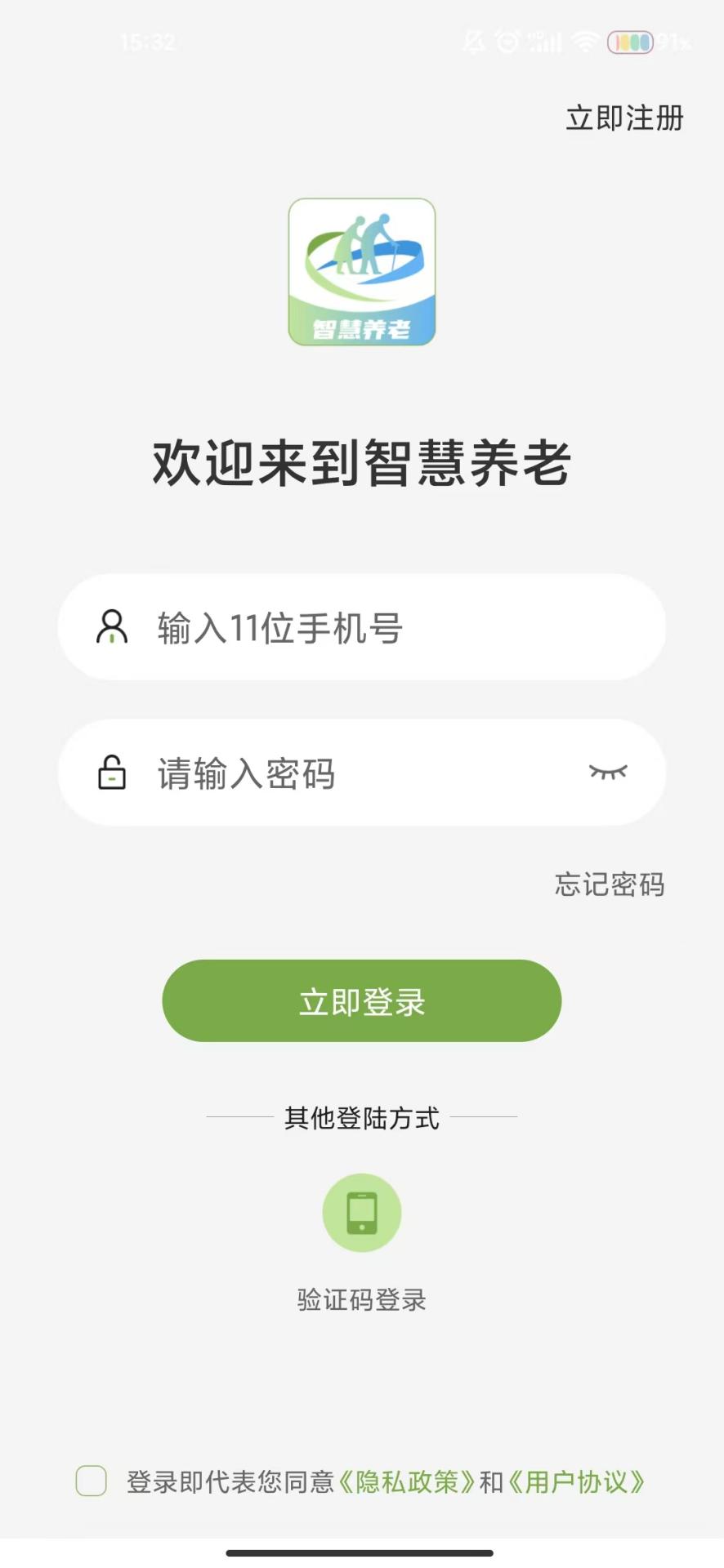Focus the 输入11位手机号 phone number field
This screenshot has width=724, height=1568.
tap(362, 627)
